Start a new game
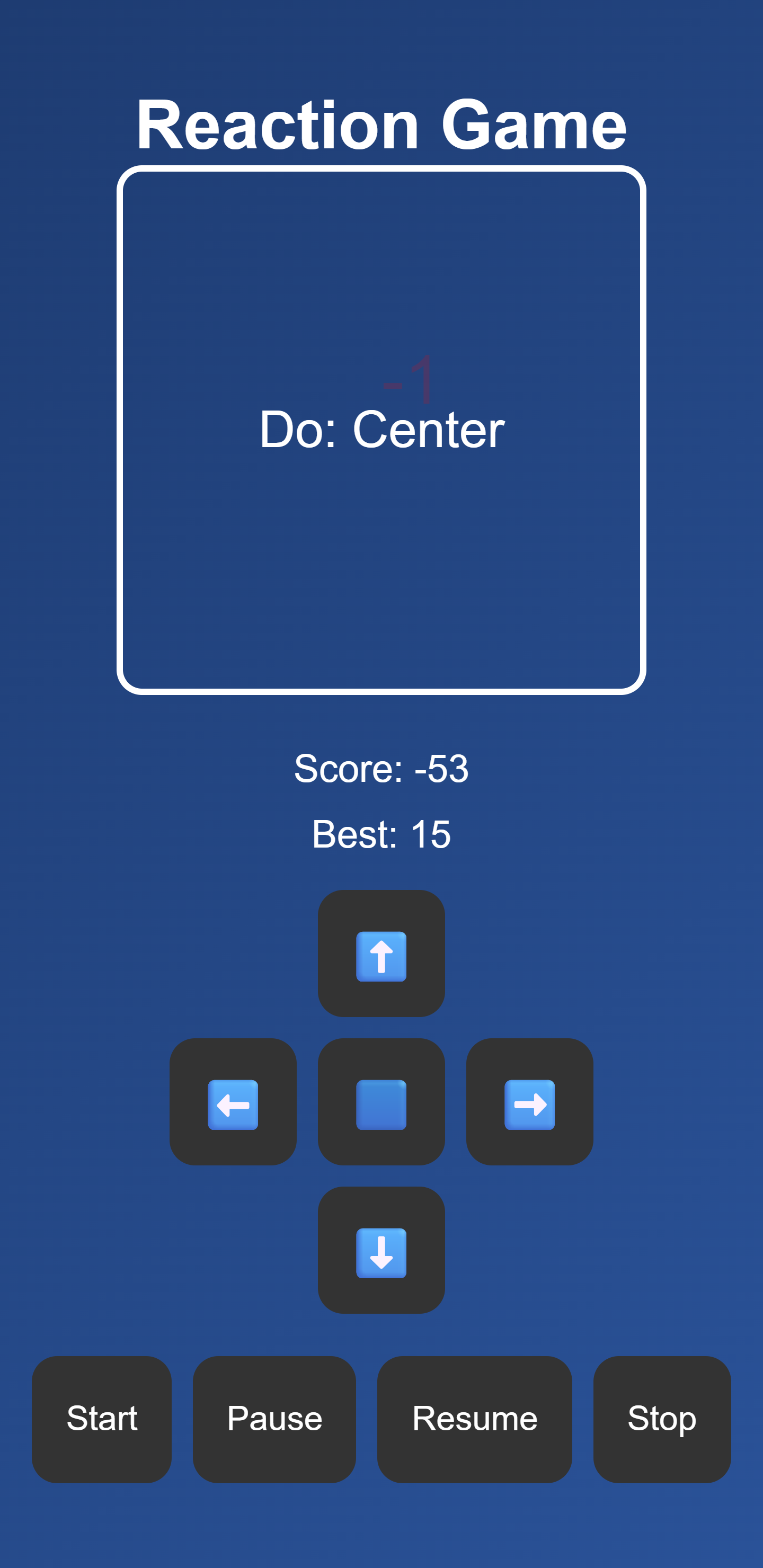The height and width of the screenshot is (1568, 763). [x=102, y=1419]
